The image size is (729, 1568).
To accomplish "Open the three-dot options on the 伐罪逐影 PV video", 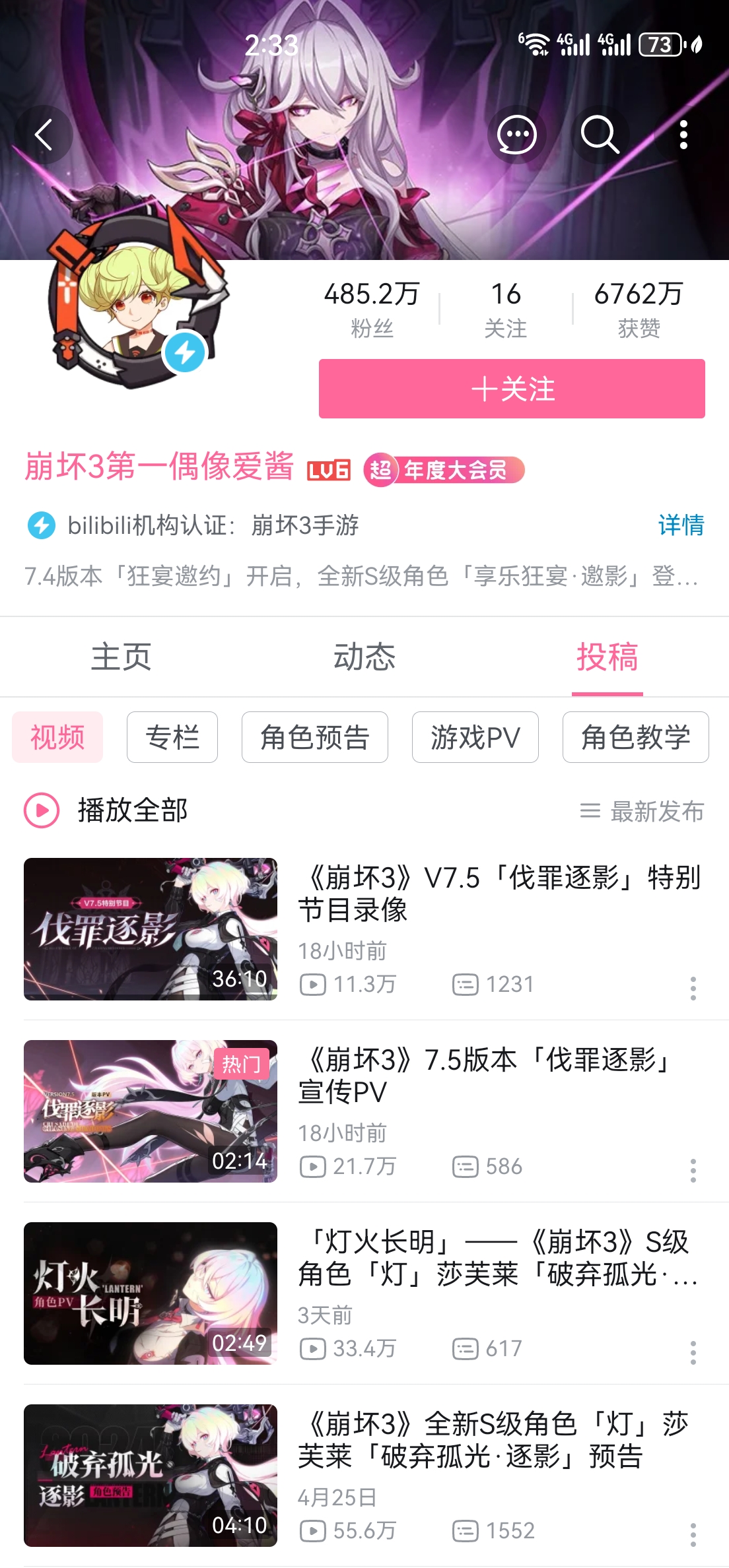I will 692,1168.
